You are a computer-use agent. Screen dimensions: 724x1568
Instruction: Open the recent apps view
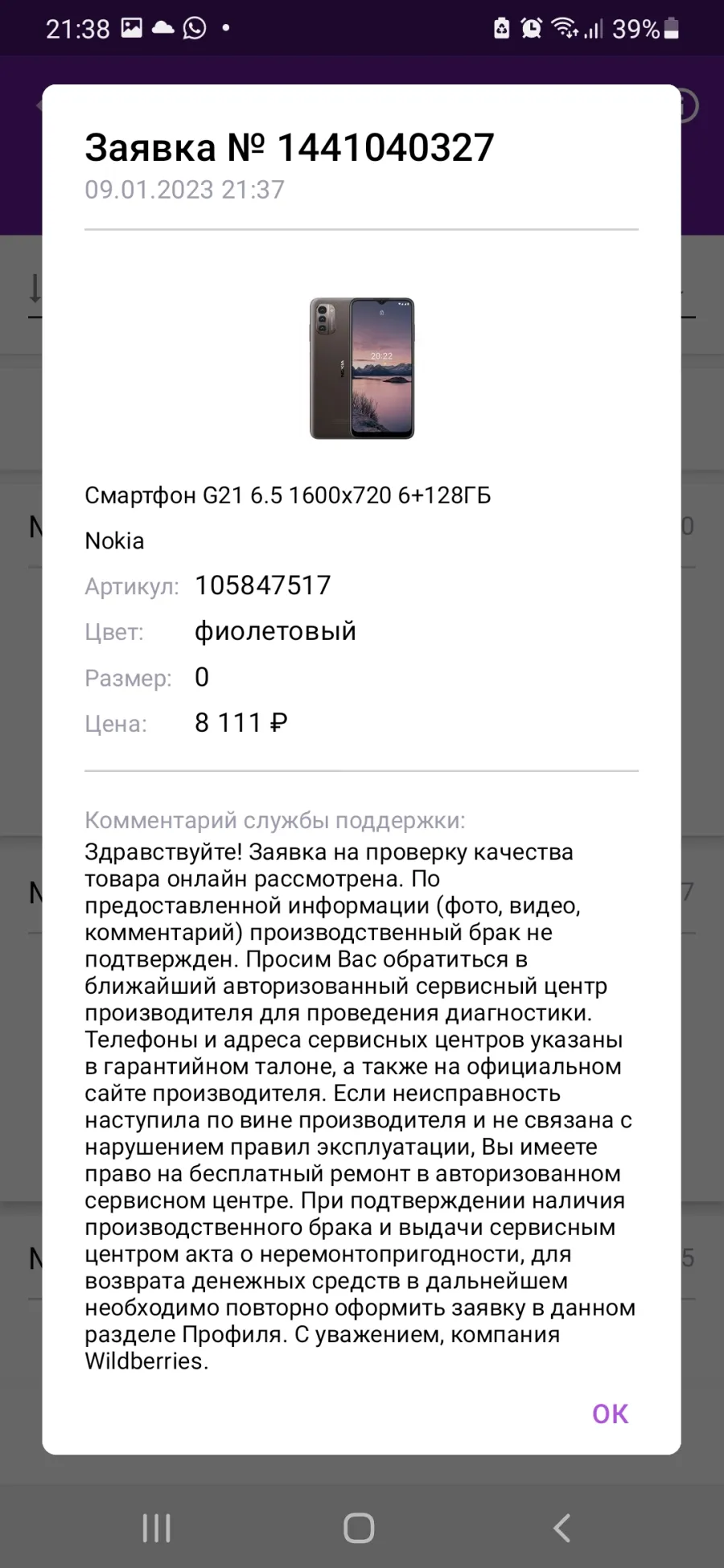(156, 1528)
